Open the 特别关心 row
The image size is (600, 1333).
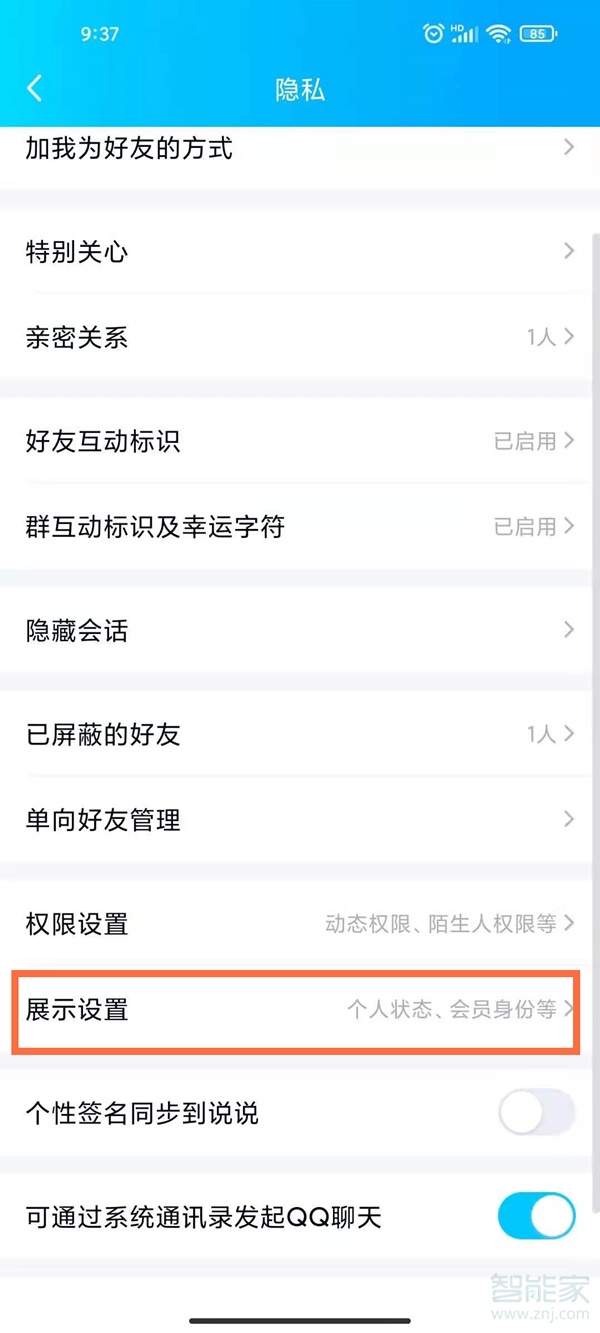(300, 252)
